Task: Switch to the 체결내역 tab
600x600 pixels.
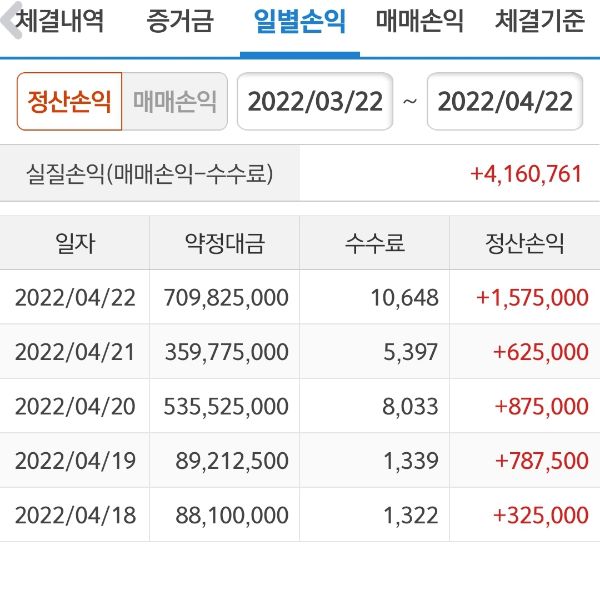Action: 60,22
